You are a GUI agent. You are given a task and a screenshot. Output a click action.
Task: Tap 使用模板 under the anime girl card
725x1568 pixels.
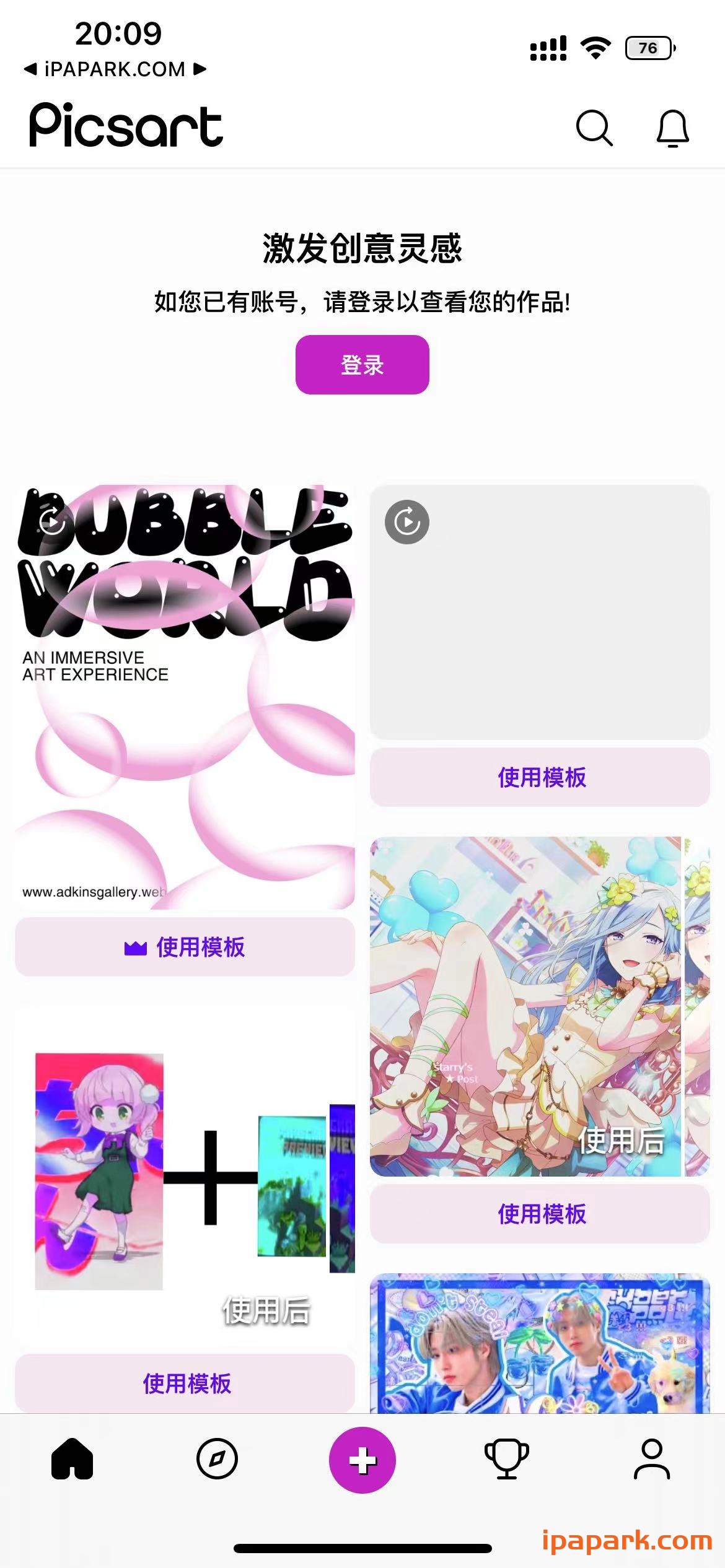click(540, 1214)
